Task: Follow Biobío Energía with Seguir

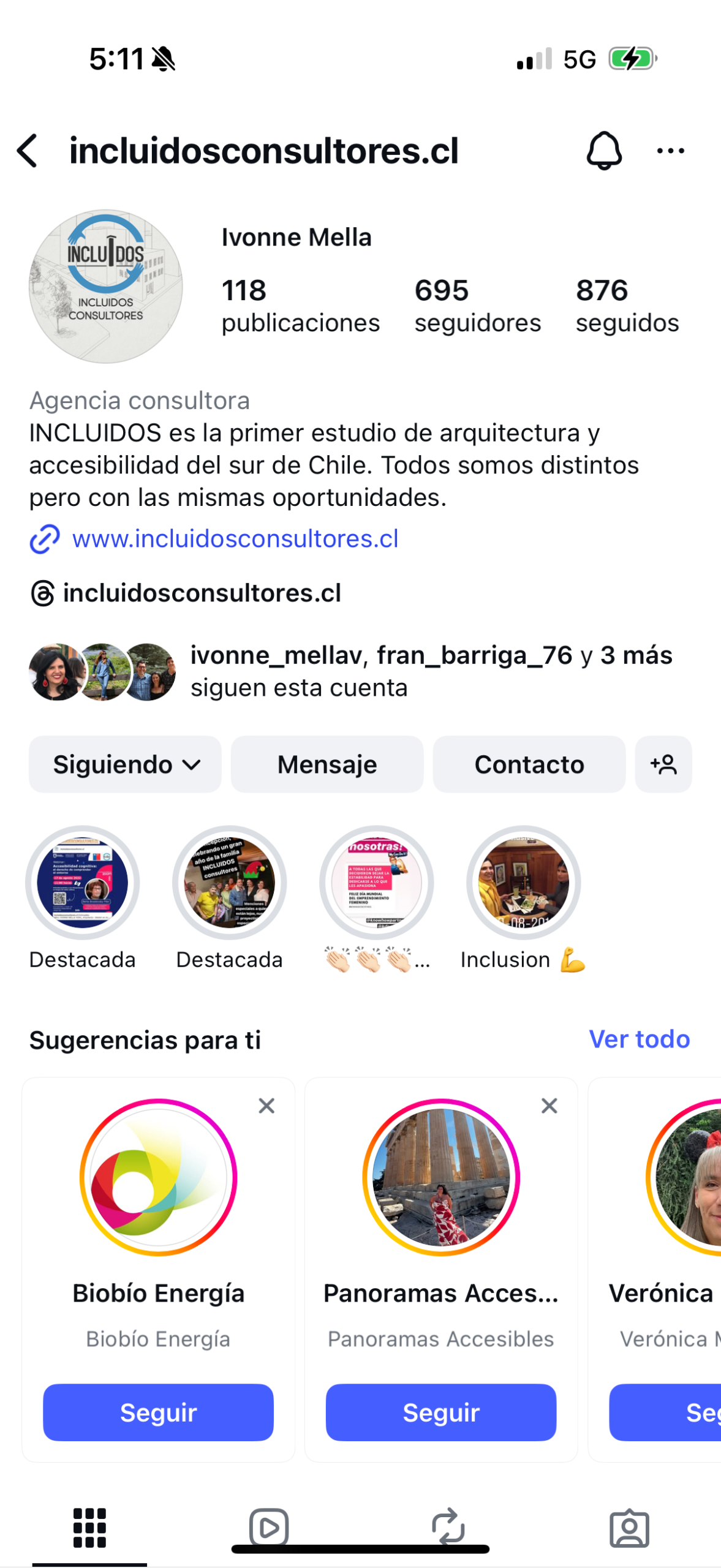Action: pyautogui.click(x=158, y=1412)
